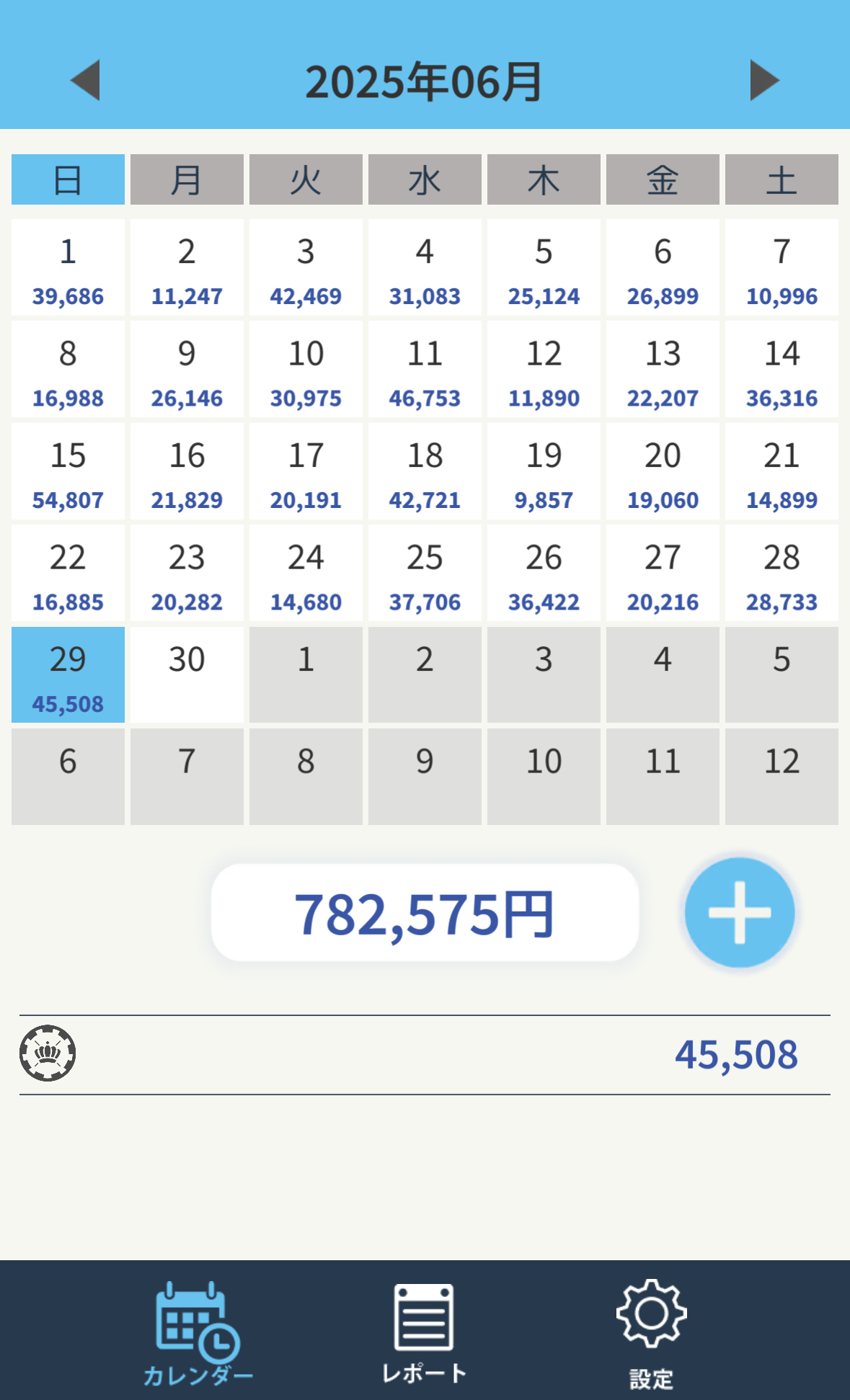Choose June 23 with 20,282
850x1400 pixels.
coord(187,573)
